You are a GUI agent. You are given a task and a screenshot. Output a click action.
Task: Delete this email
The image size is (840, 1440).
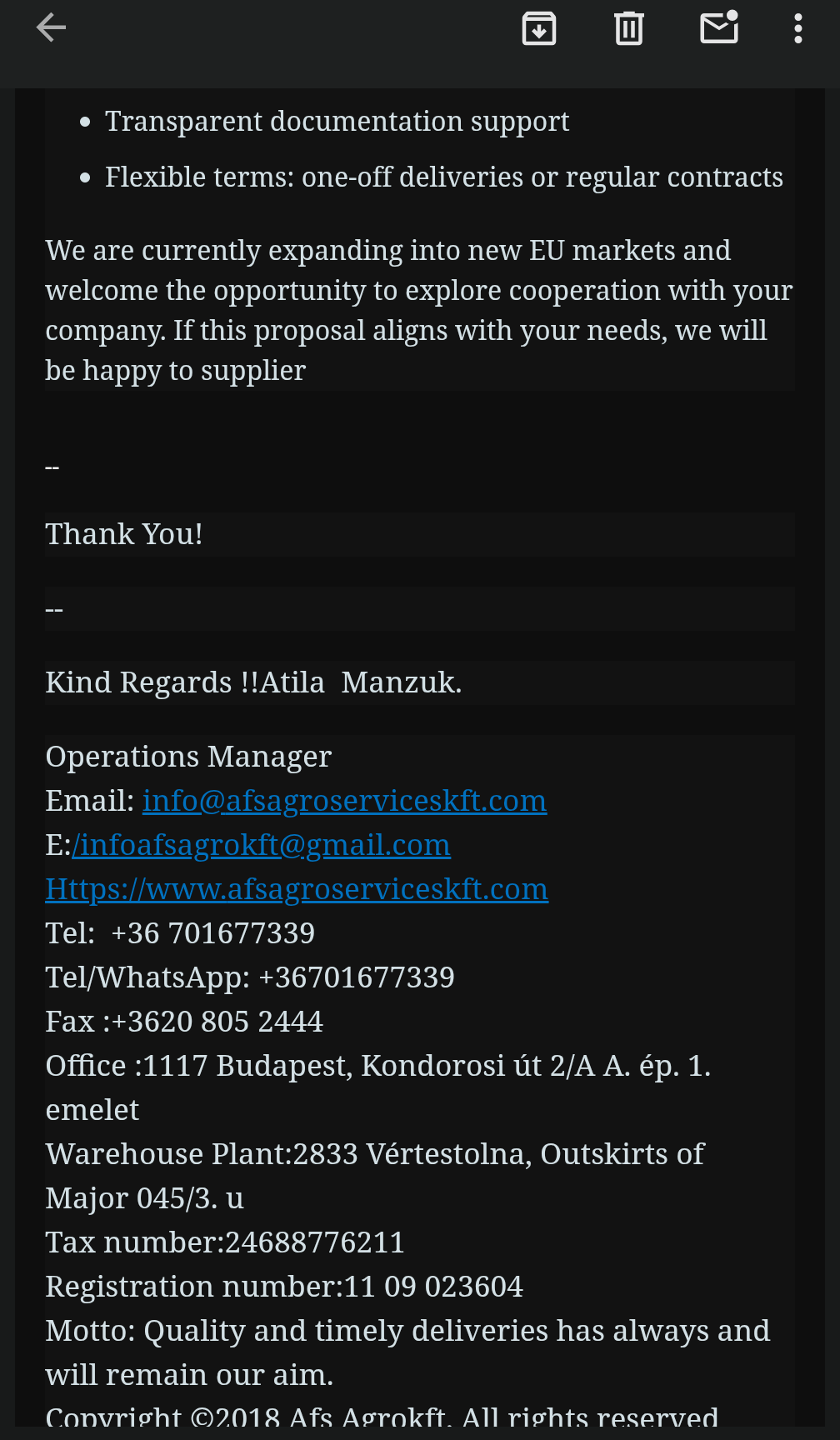pyautogui.click(x=629, y=28)
